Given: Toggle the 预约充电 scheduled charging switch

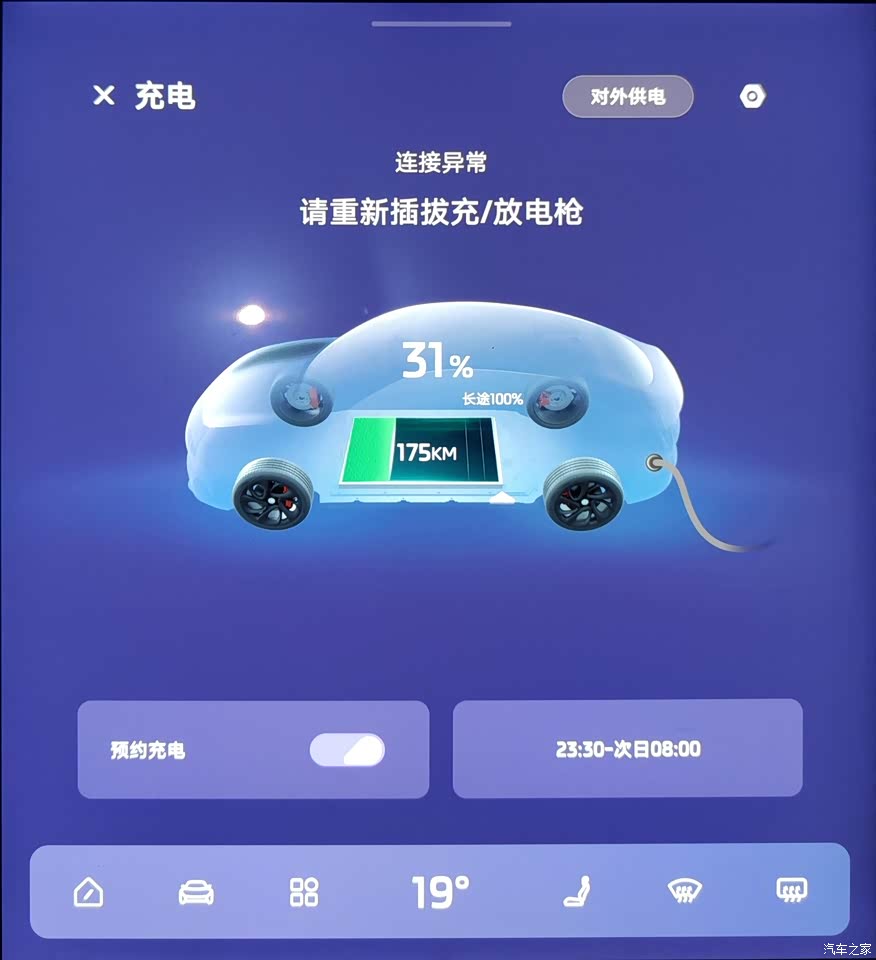Looking at the screenshot, I should point(347,750).
